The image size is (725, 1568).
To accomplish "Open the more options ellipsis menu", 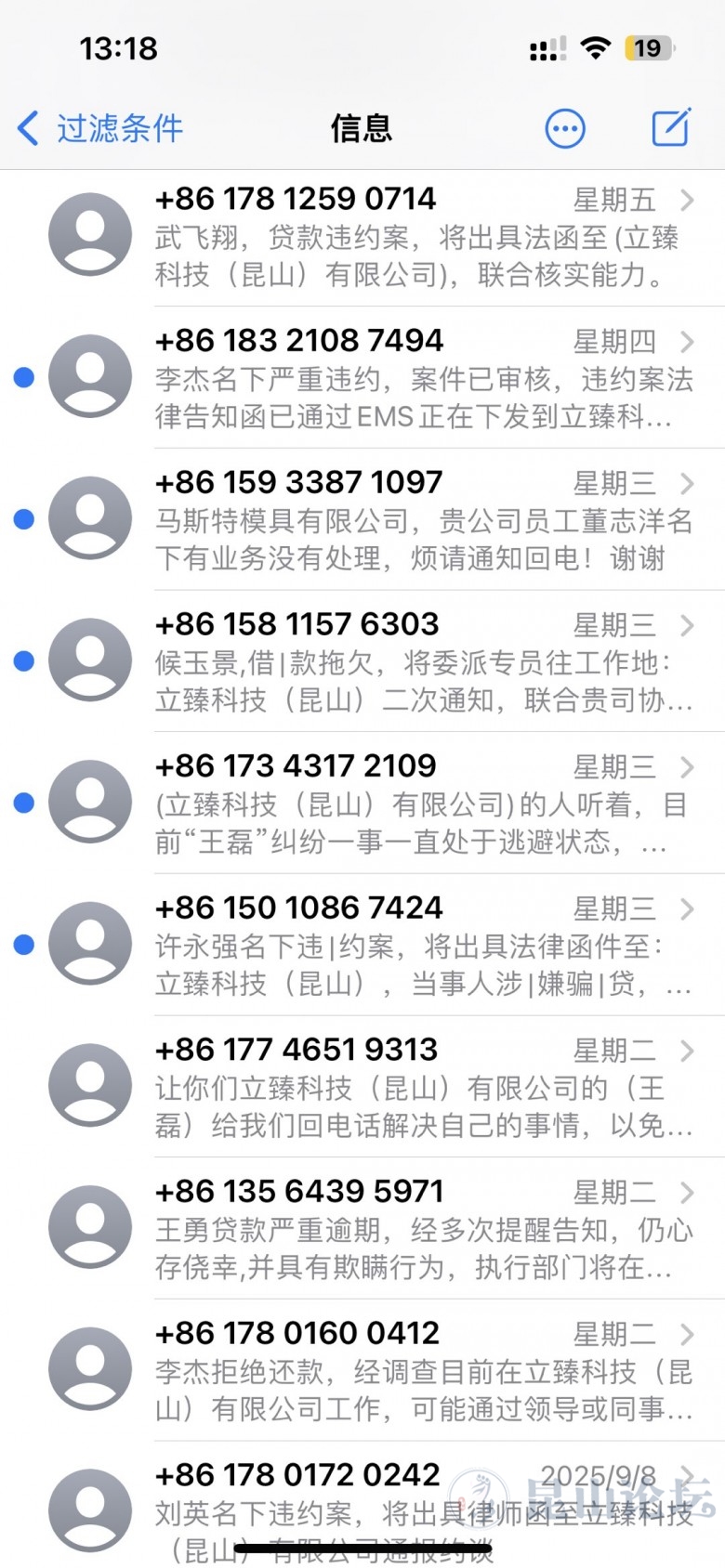I will pyautogui.click(x=564, y=128).
